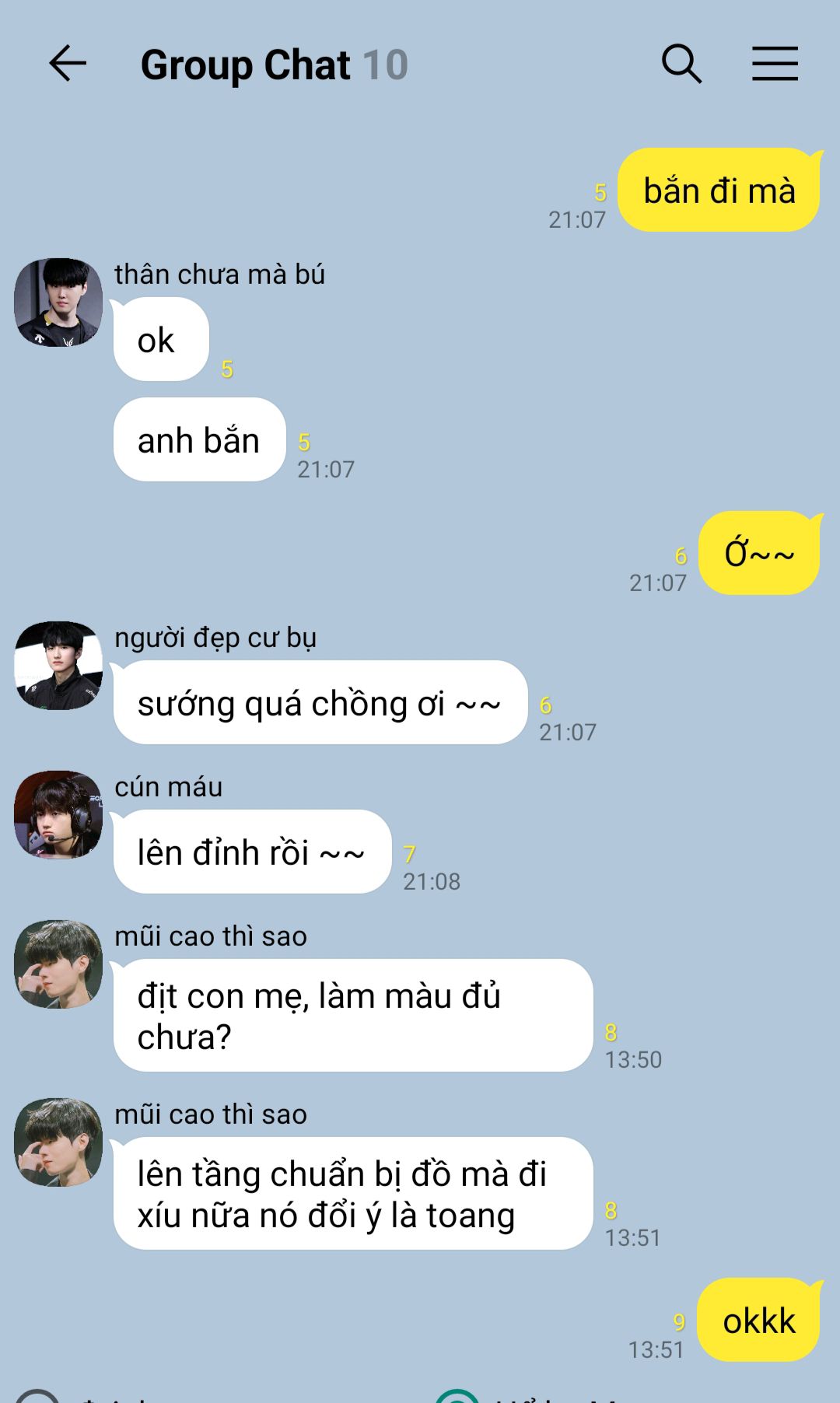This screenshot has height=1403, width=840.
Task: Open mũi cao thì sao's avatar at 13:51
Action: (x=58, y=1142)
